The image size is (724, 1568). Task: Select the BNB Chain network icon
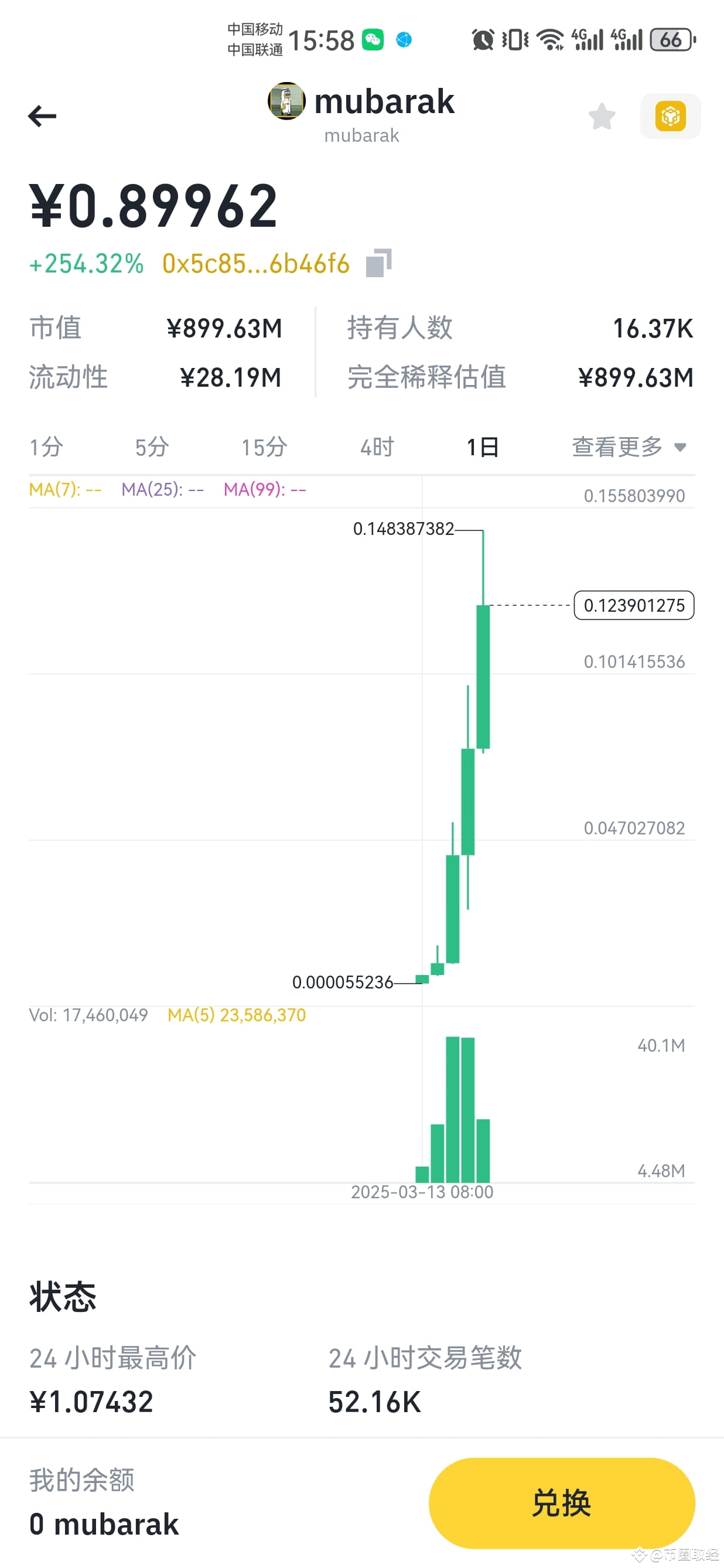670,115
